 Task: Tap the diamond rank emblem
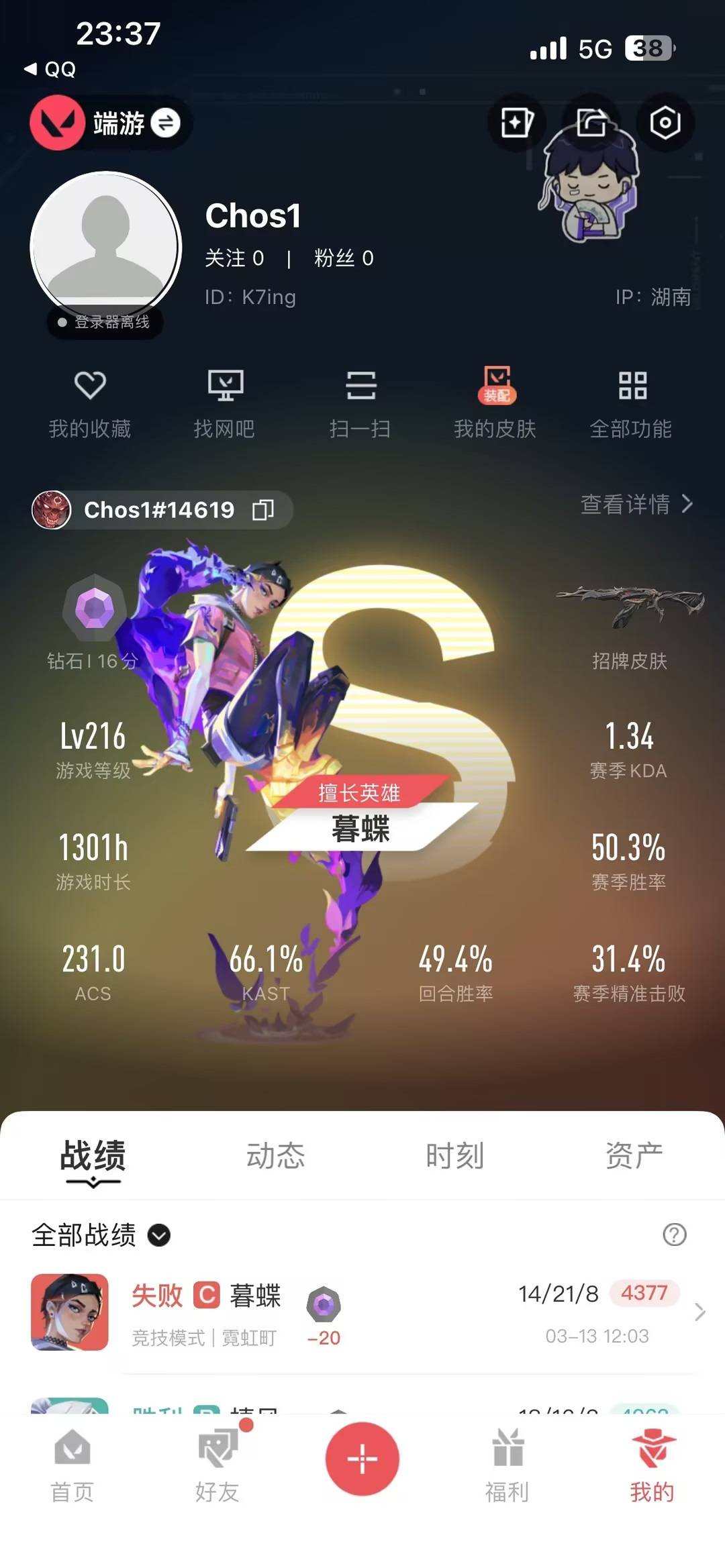94,611
